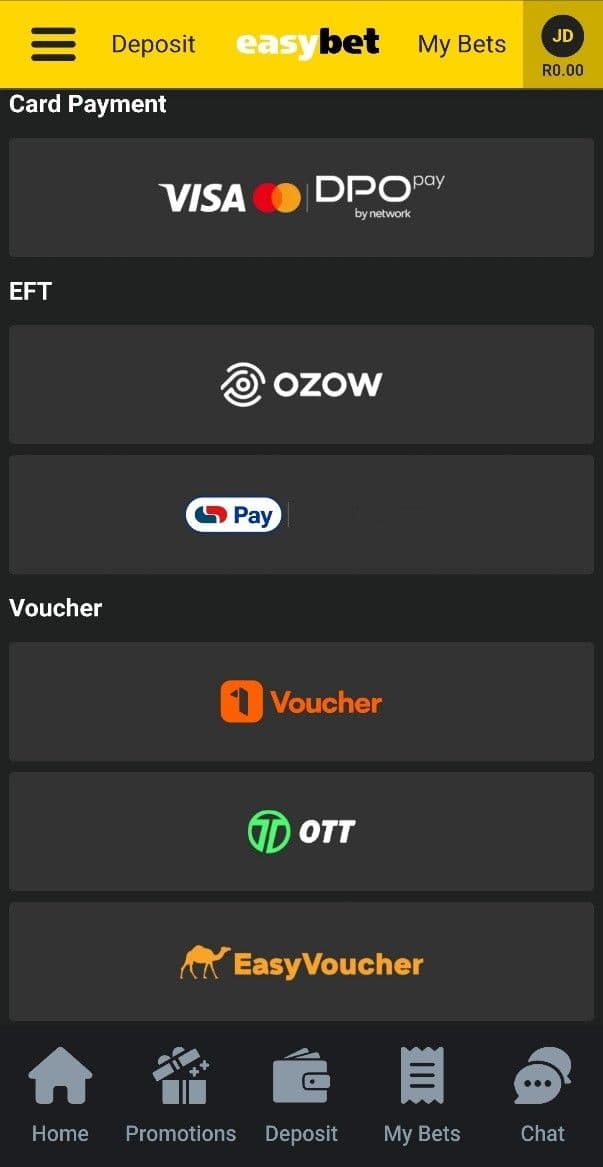Select Capitec Pay EFT option

301,514
